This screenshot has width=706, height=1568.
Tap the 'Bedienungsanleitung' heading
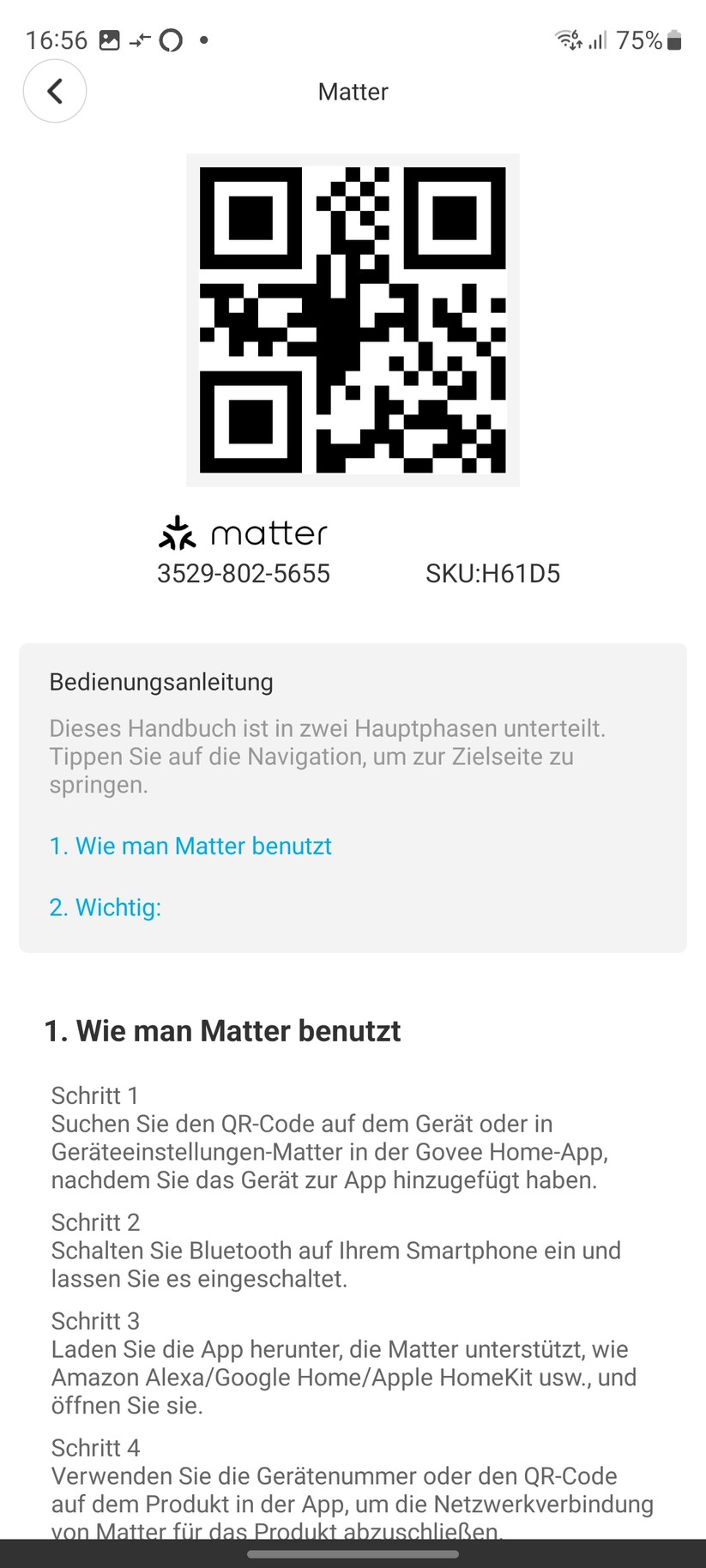160,681
